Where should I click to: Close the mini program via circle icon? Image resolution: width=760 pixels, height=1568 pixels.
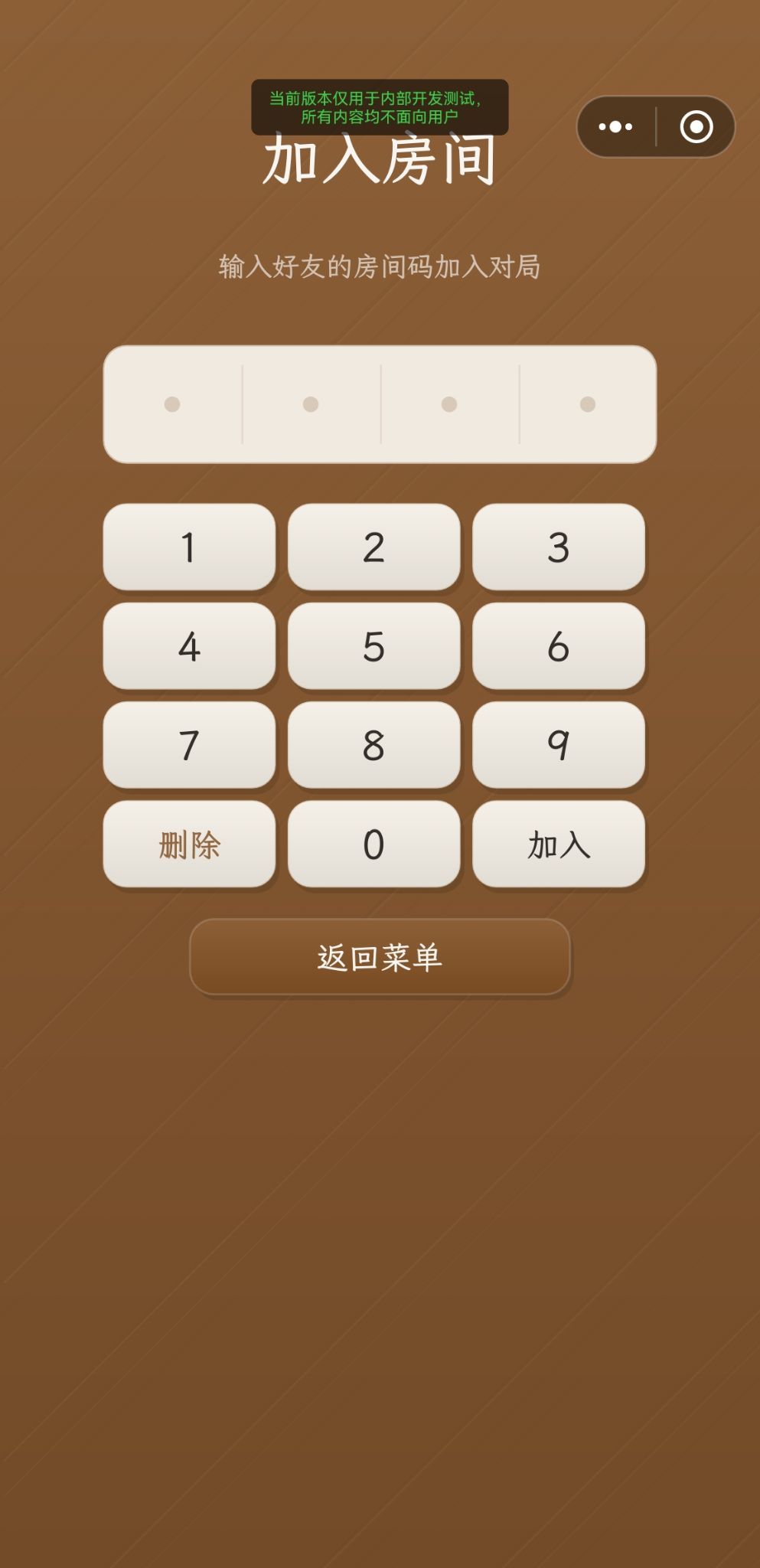(696, 127)
